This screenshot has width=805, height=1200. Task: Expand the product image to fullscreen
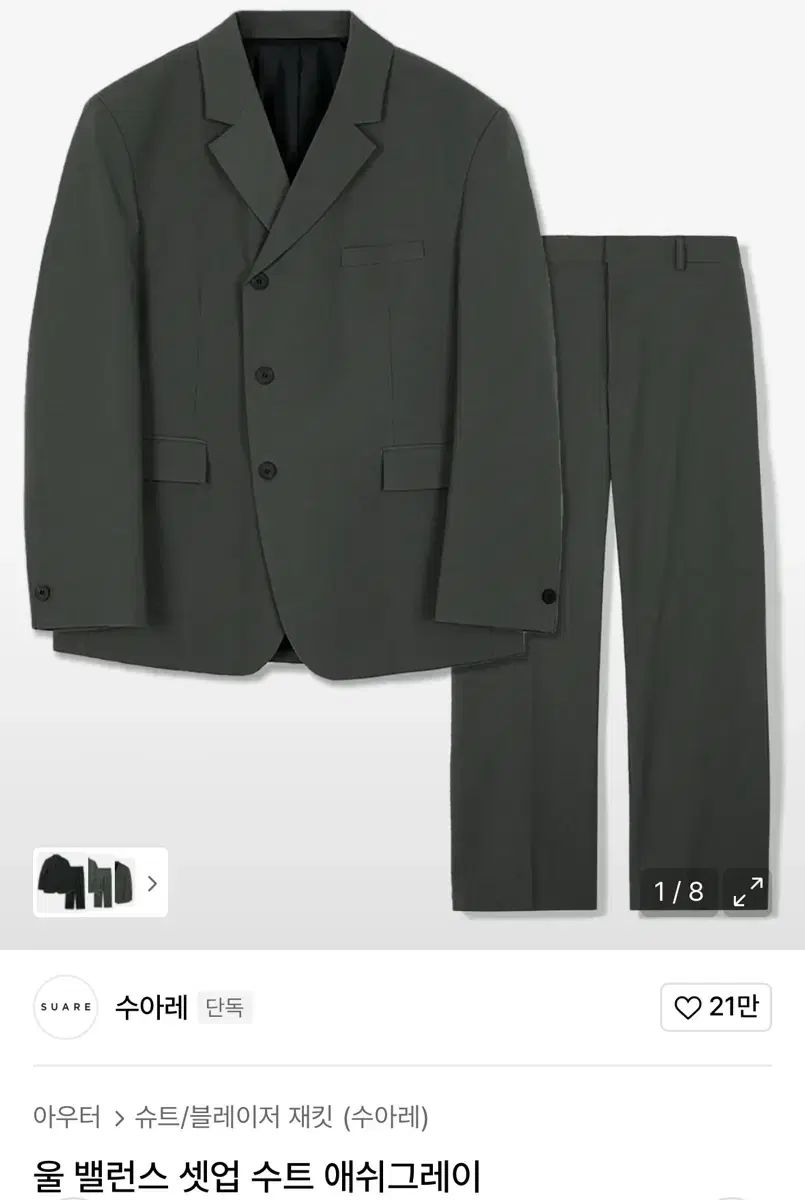point(747,890)
